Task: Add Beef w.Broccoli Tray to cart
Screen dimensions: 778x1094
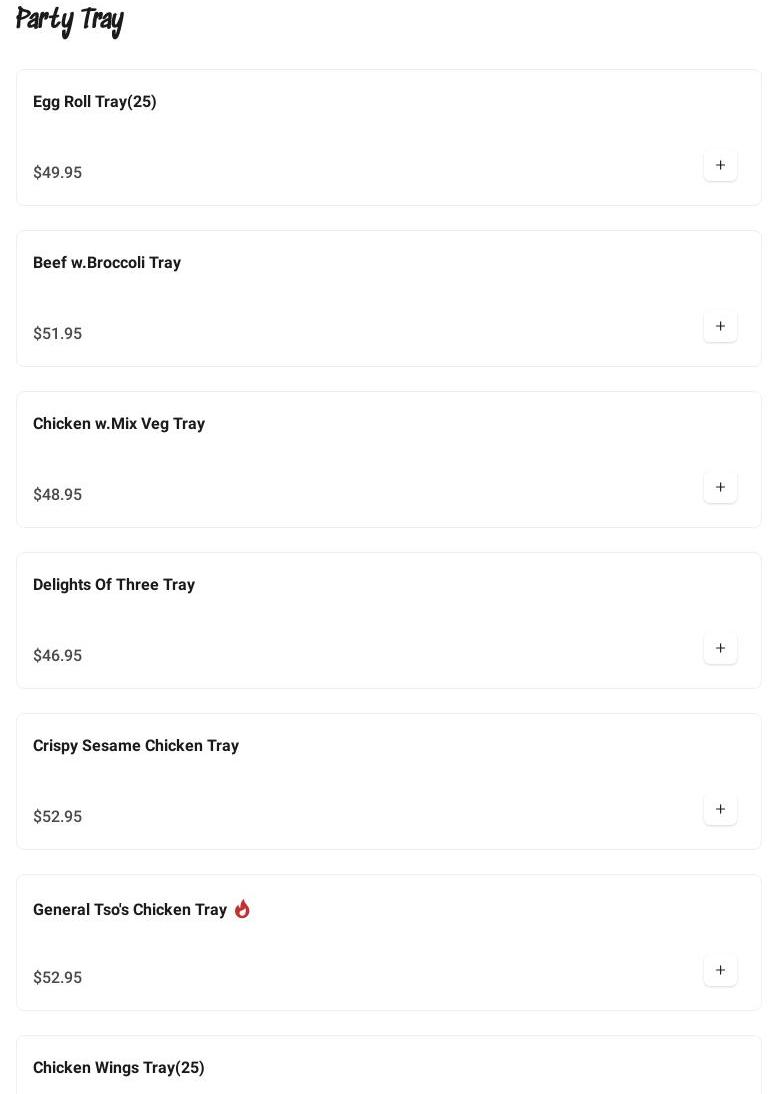Action: point(720,327)
